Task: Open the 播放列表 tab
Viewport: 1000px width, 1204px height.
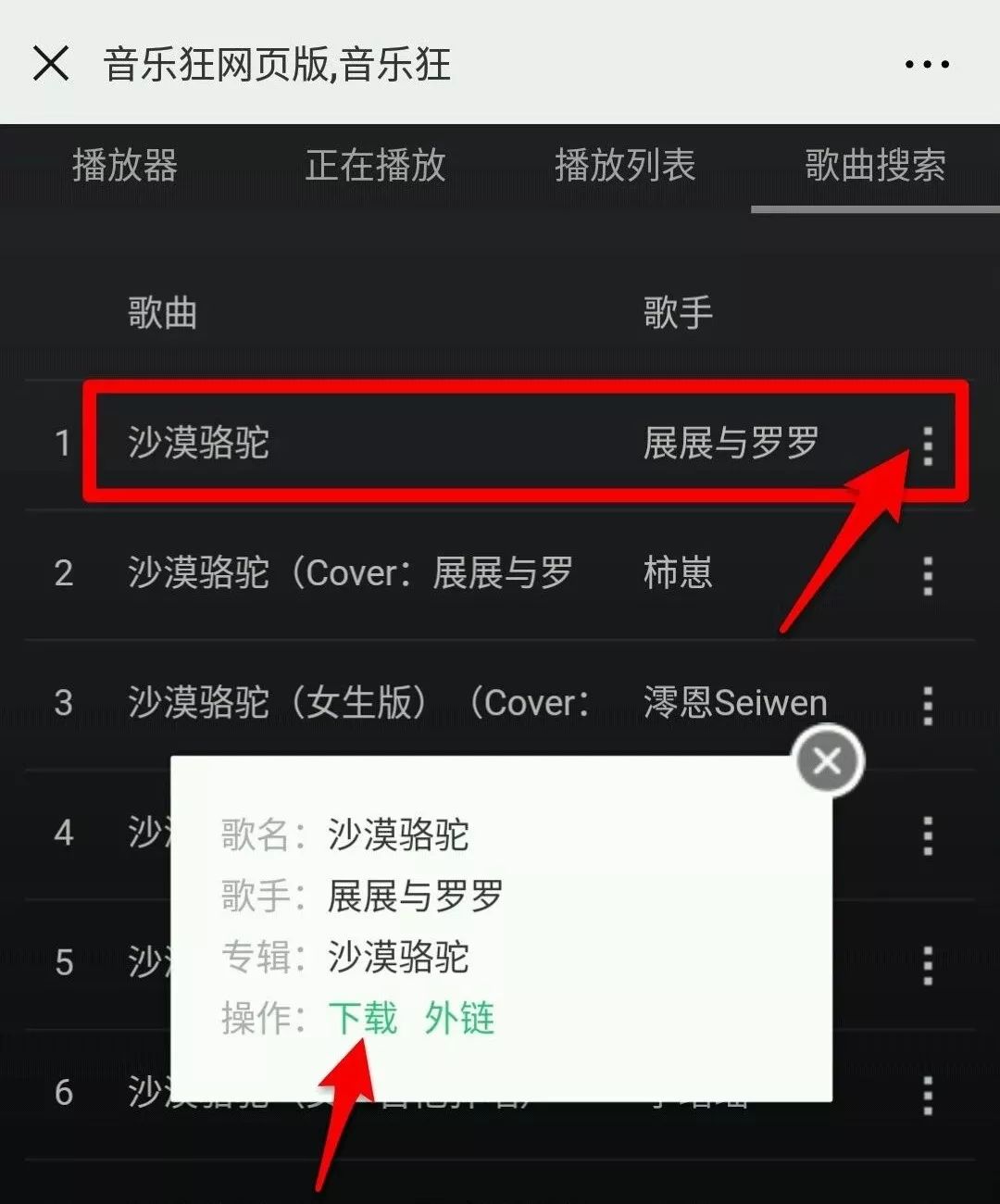Action: (625, 166)
